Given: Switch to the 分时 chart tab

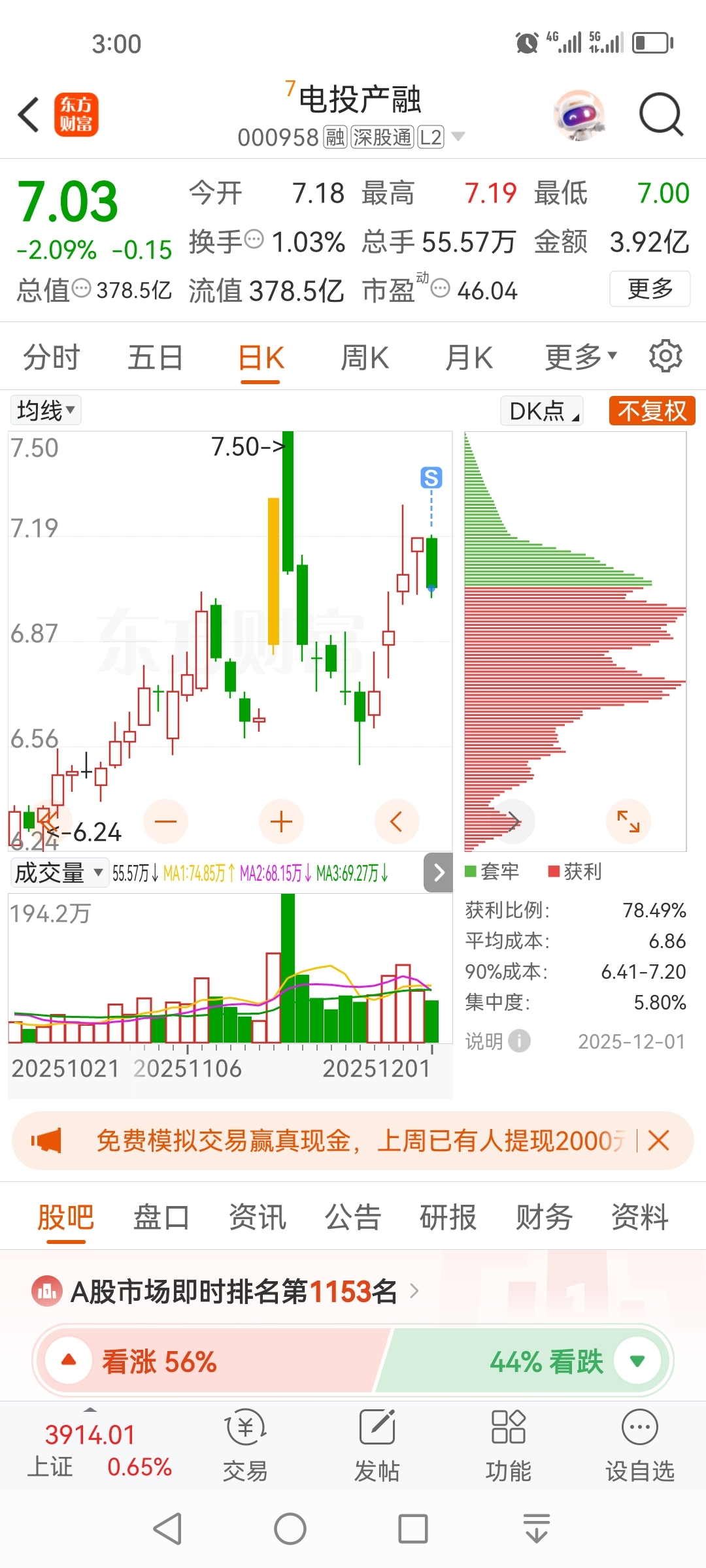Looking at the screenshot, I should [x=51, y=358].
